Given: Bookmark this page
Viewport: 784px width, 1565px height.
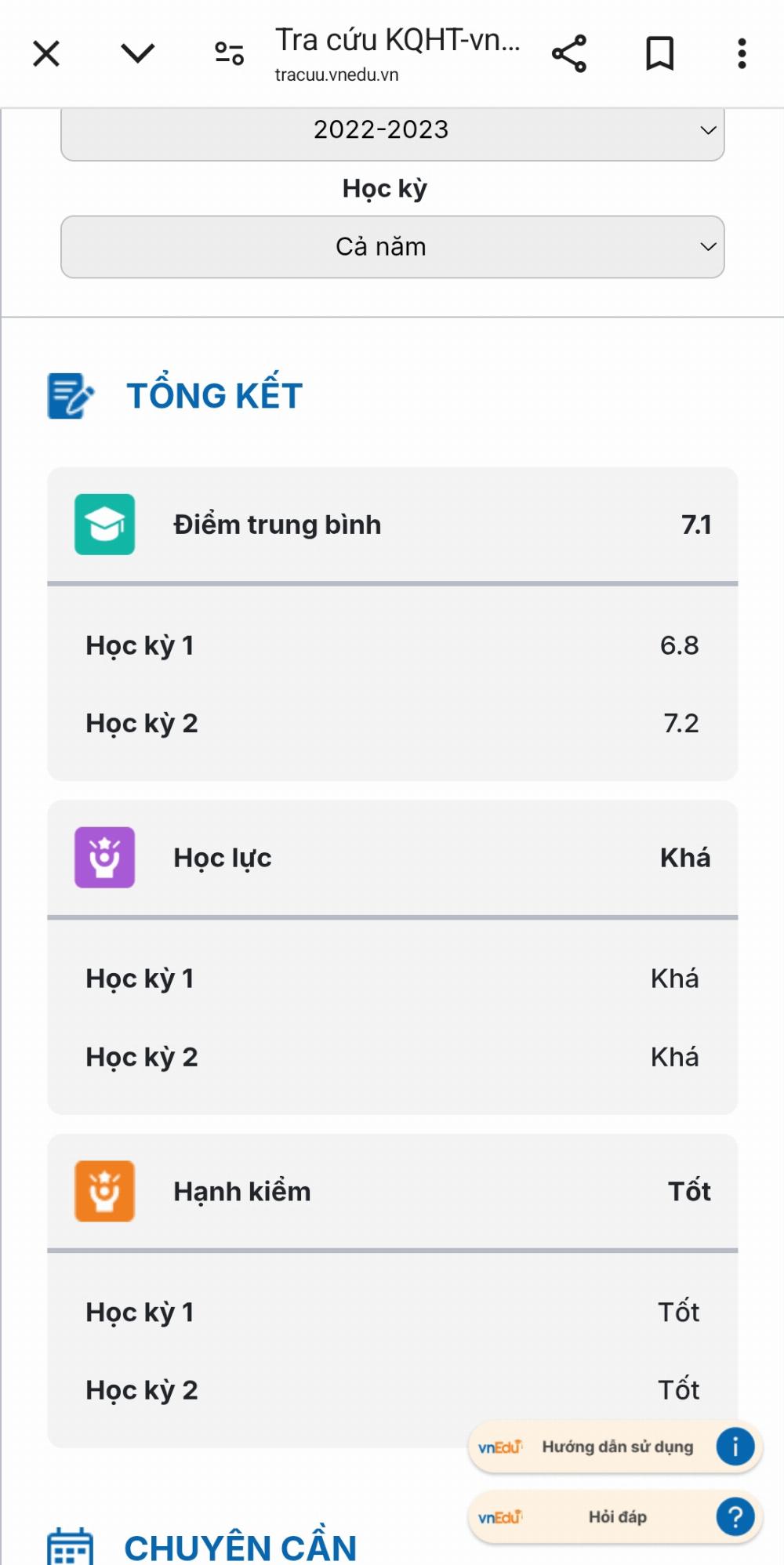Looking at the screenshot, I should pyautogui.click(x=659, y=53).
